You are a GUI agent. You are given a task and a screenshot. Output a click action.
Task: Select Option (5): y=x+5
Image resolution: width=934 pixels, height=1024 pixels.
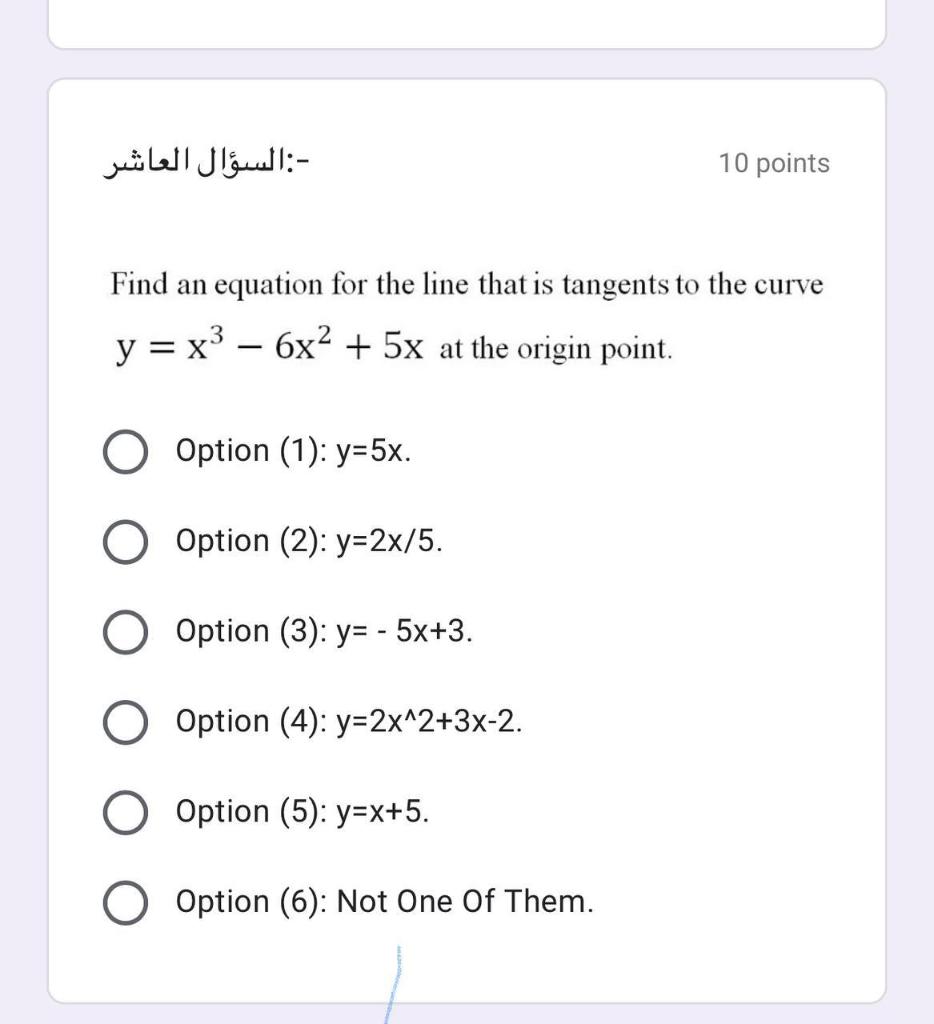click(126, 812)
